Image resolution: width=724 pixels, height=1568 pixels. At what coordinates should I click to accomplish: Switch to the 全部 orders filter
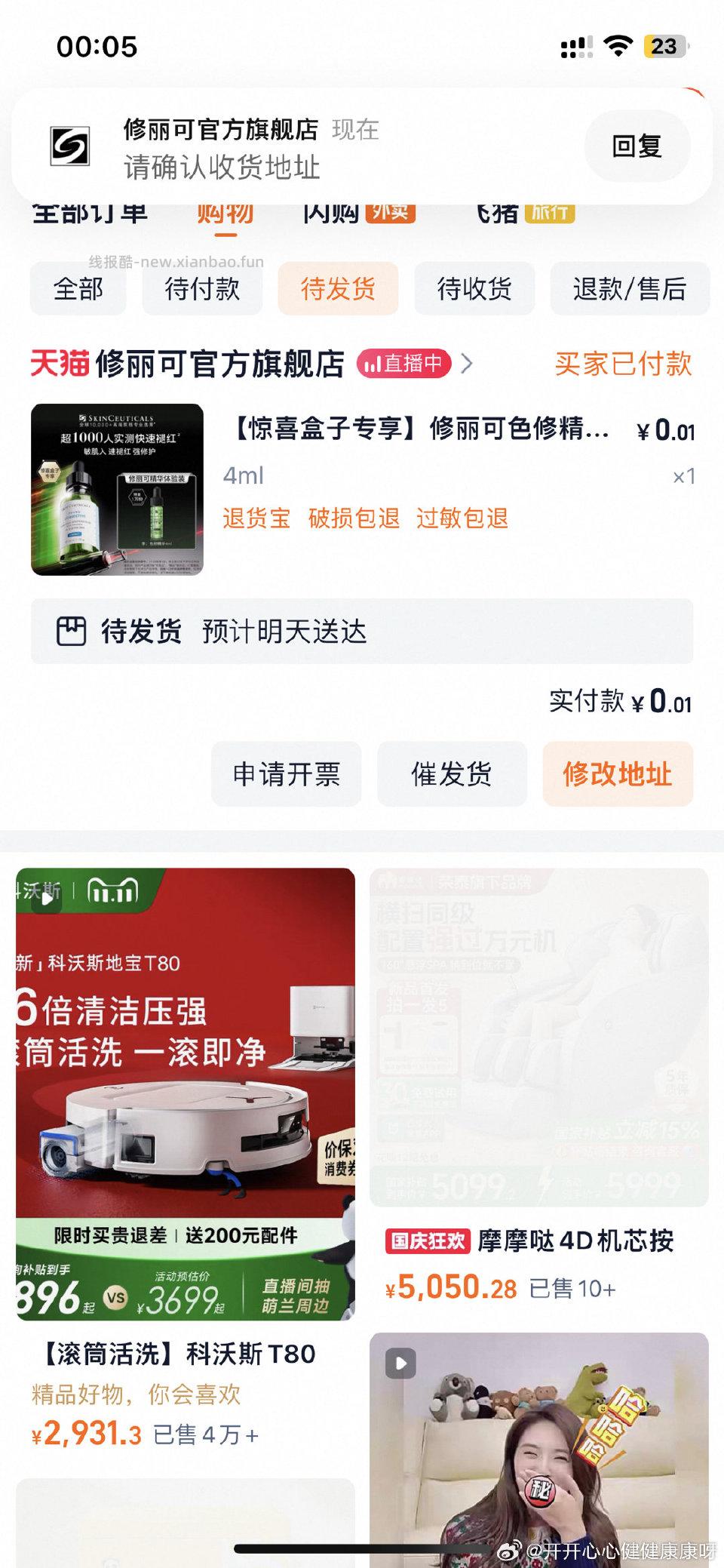(78, 289)
